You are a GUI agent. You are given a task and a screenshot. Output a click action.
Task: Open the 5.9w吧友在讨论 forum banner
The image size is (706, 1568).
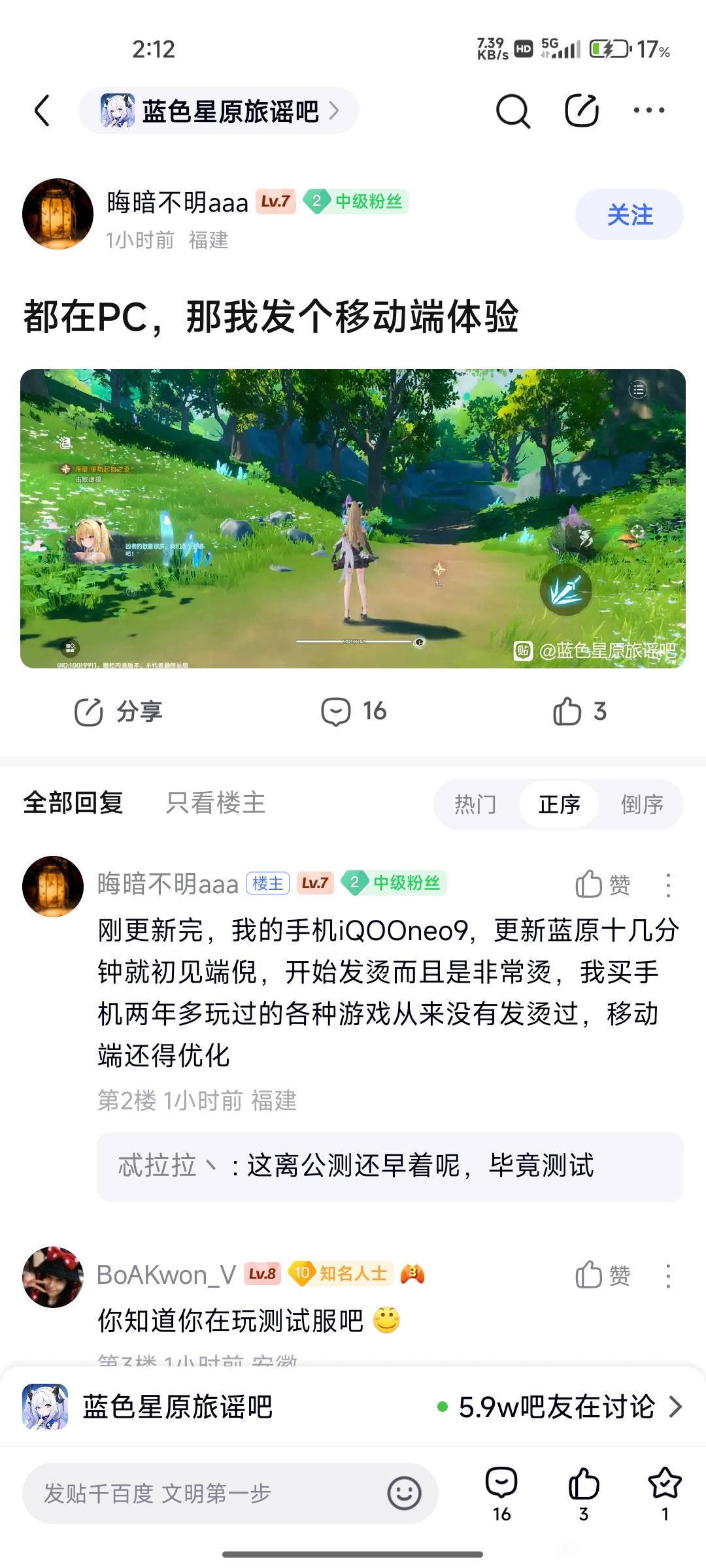[353, 1407]
